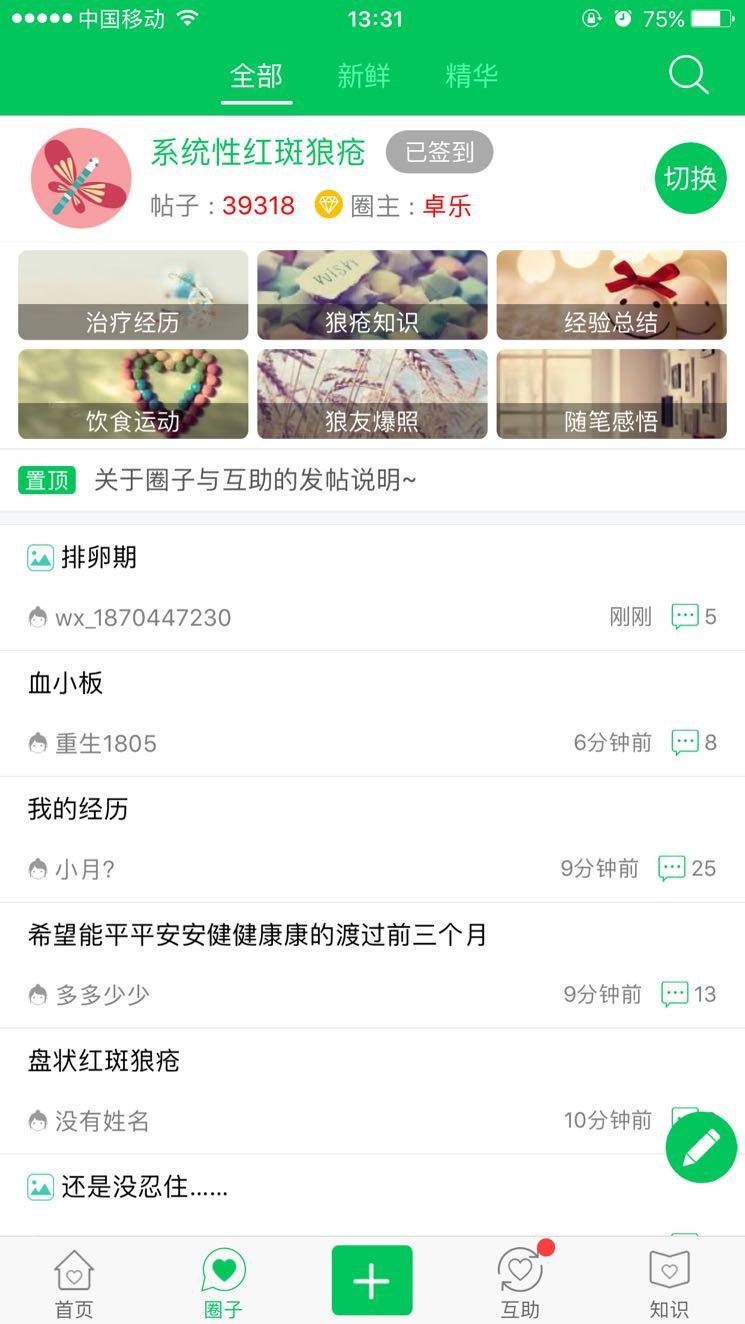745x1324 pixels.
Task: Open the 饮食运动 category tile
Action: coord(133,394)
